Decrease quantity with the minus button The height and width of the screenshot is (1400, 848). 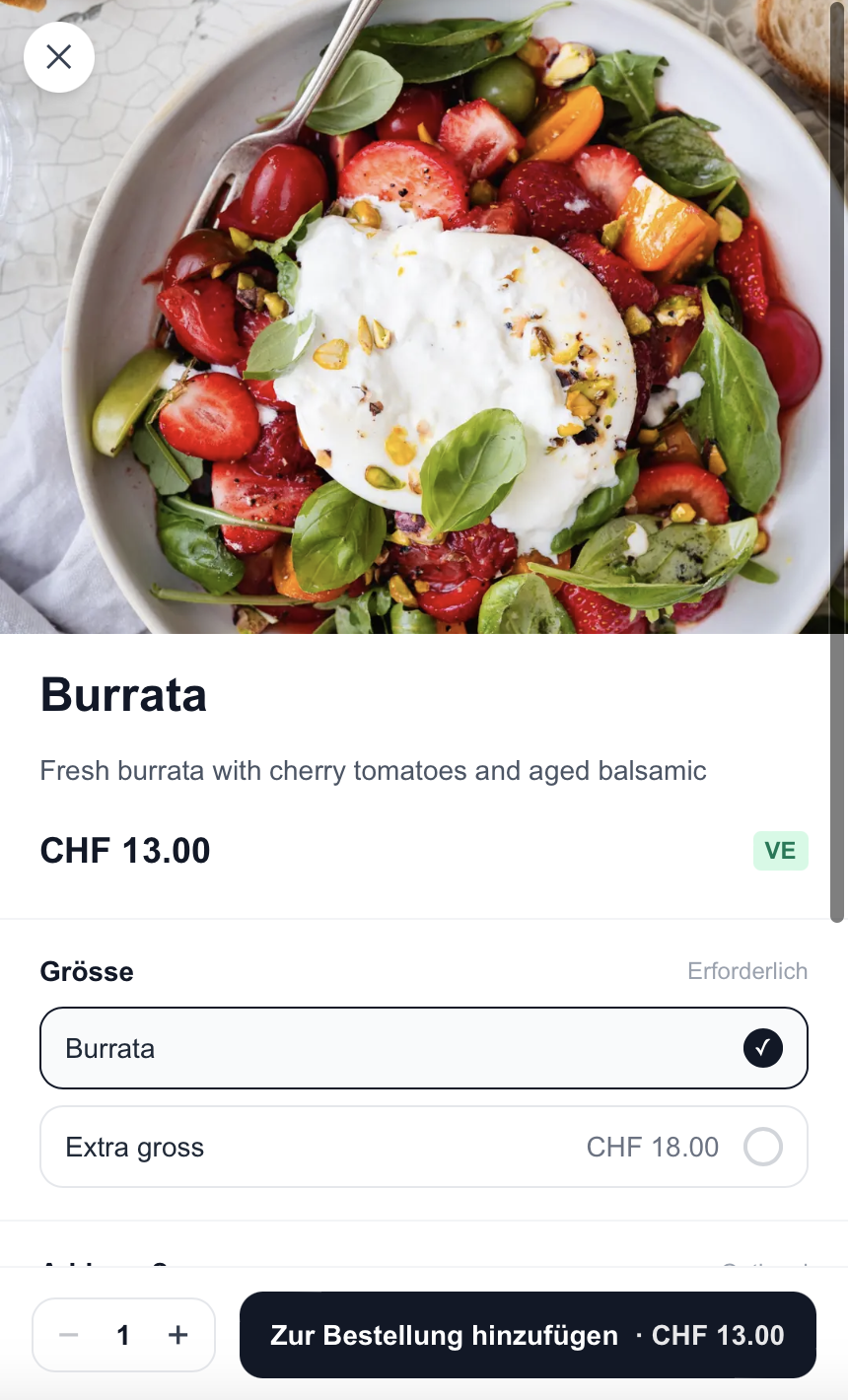click(x=68, y=1335)
